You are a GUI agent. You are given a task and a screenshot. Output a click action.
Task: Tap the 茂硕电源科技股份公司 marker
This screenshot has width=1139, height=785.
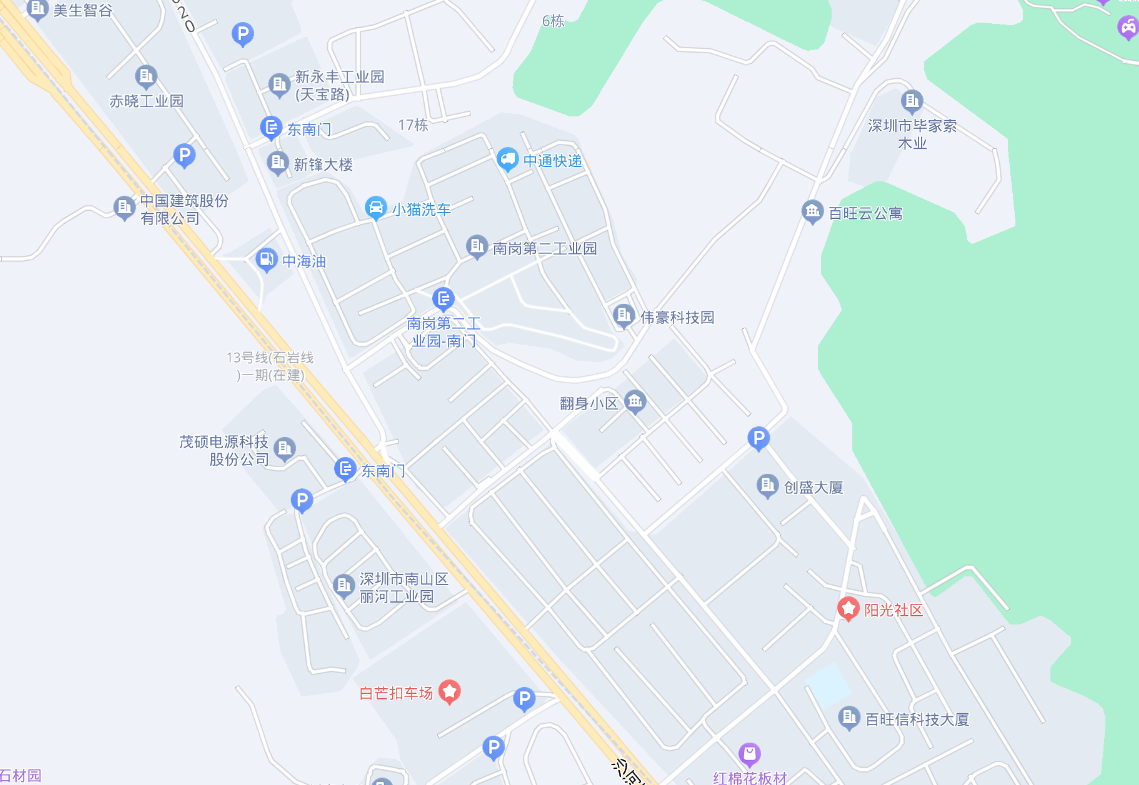coord(285,448)
